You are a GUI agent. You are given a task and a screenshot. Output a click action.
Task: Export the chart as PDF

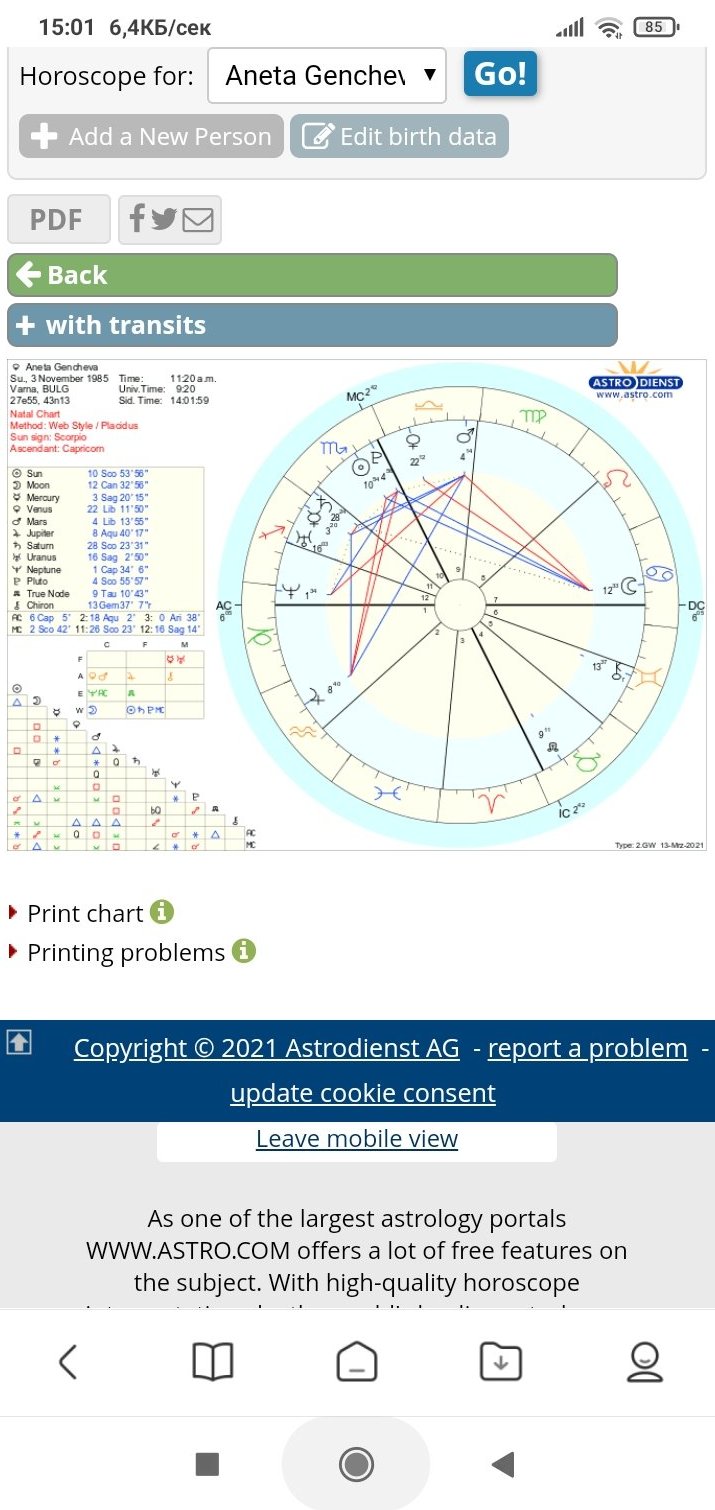pos(58,220)
